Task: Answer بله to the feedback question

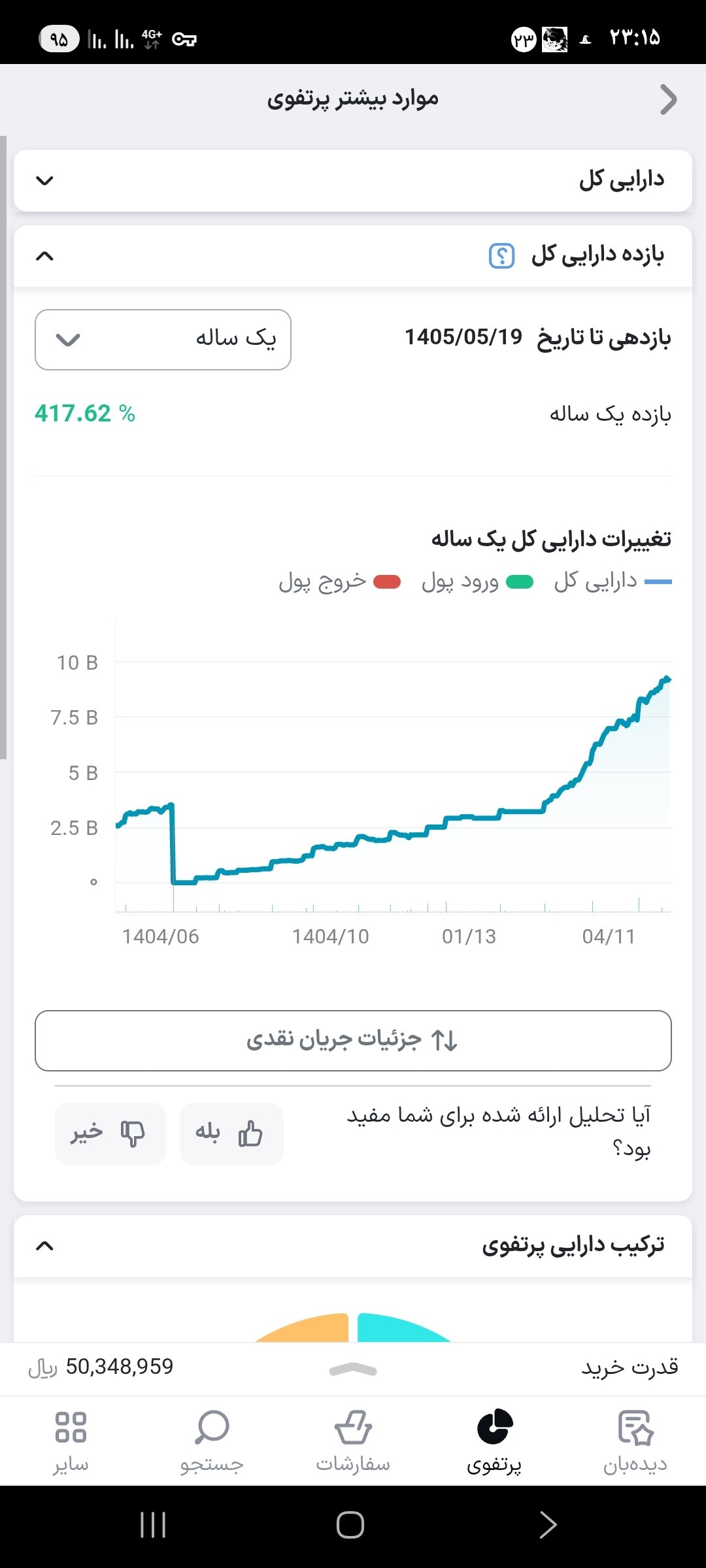Action: (231, 1134)
